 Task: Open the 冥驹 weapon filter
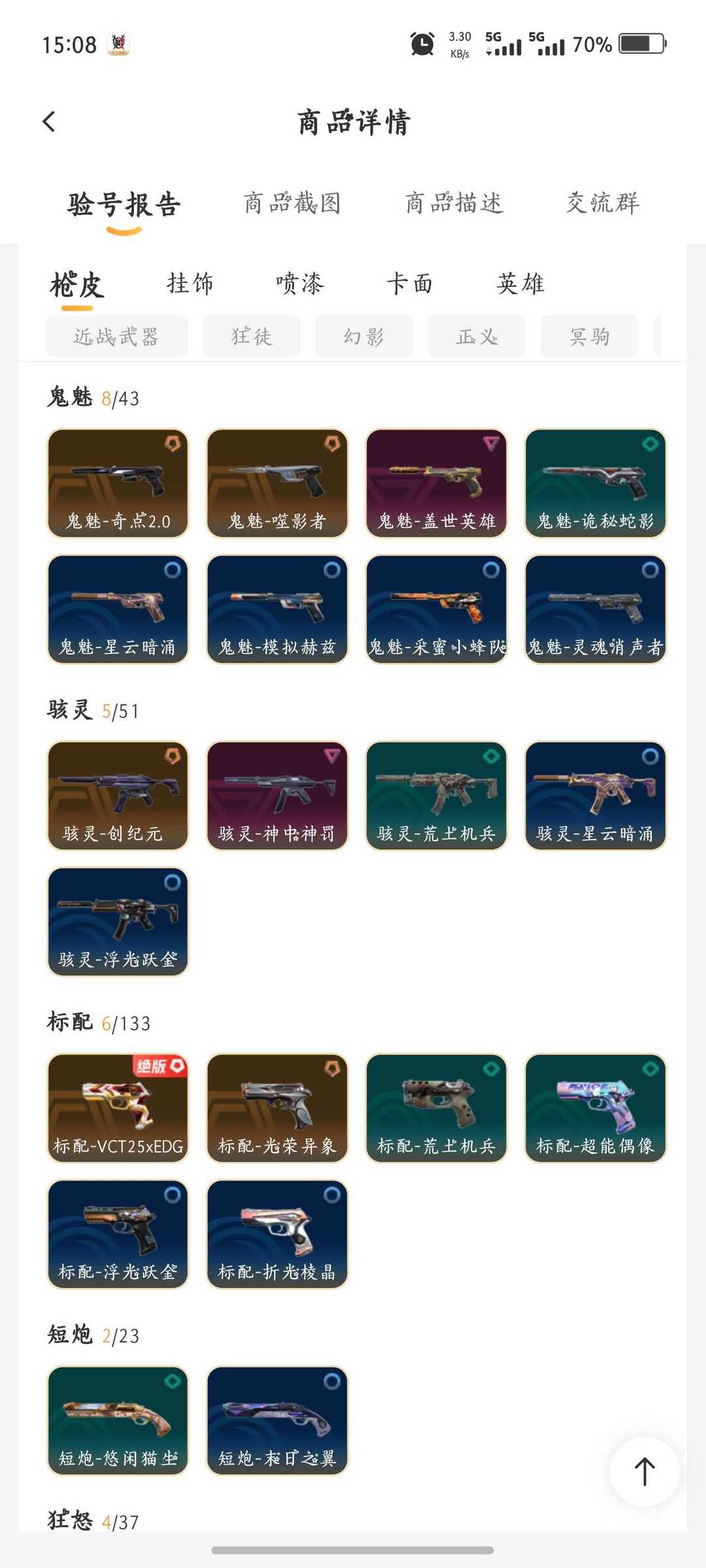click(588, 336)
